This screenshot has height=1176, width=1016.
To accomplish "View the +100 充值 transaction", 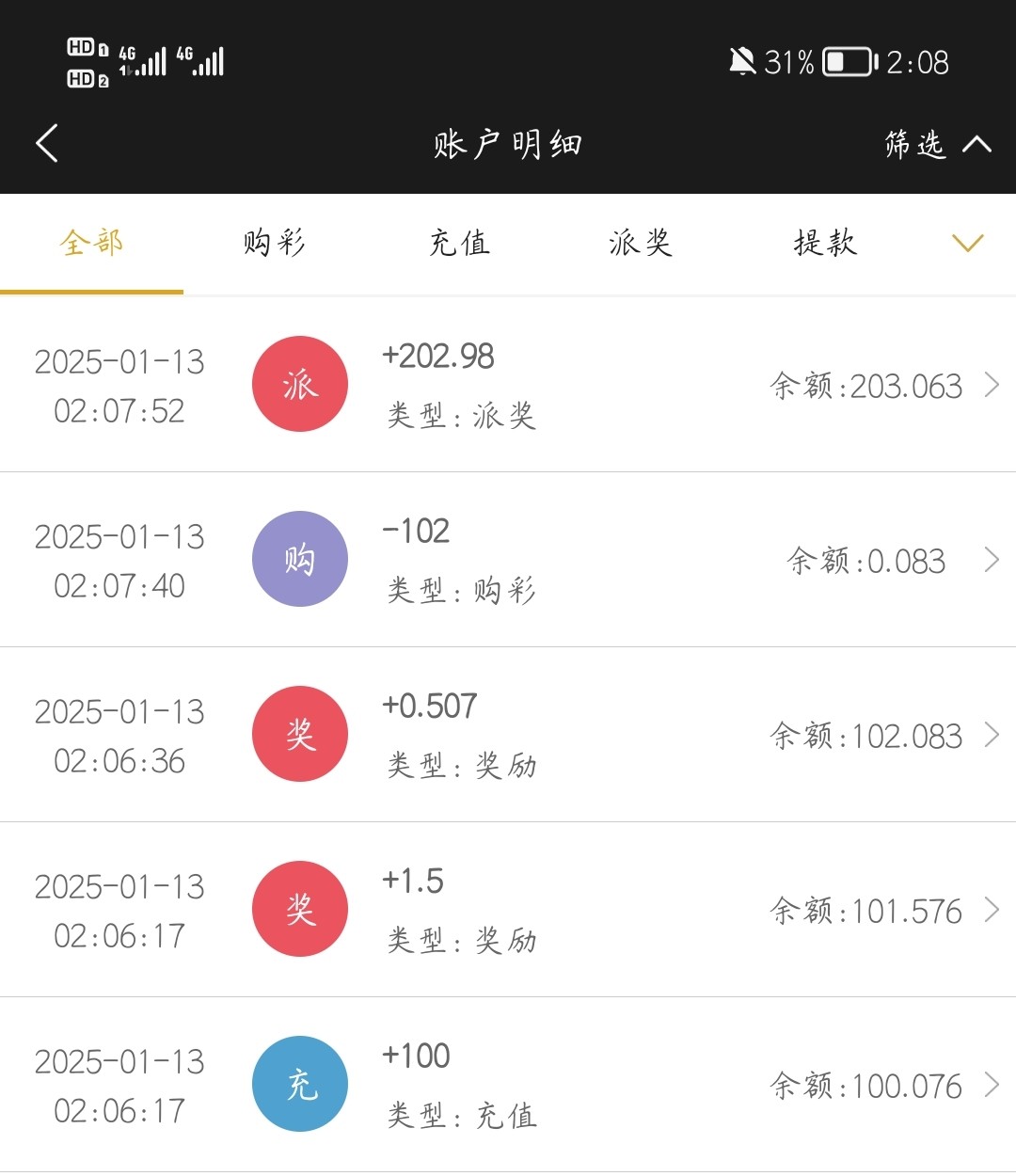I will pos(508,1085).
